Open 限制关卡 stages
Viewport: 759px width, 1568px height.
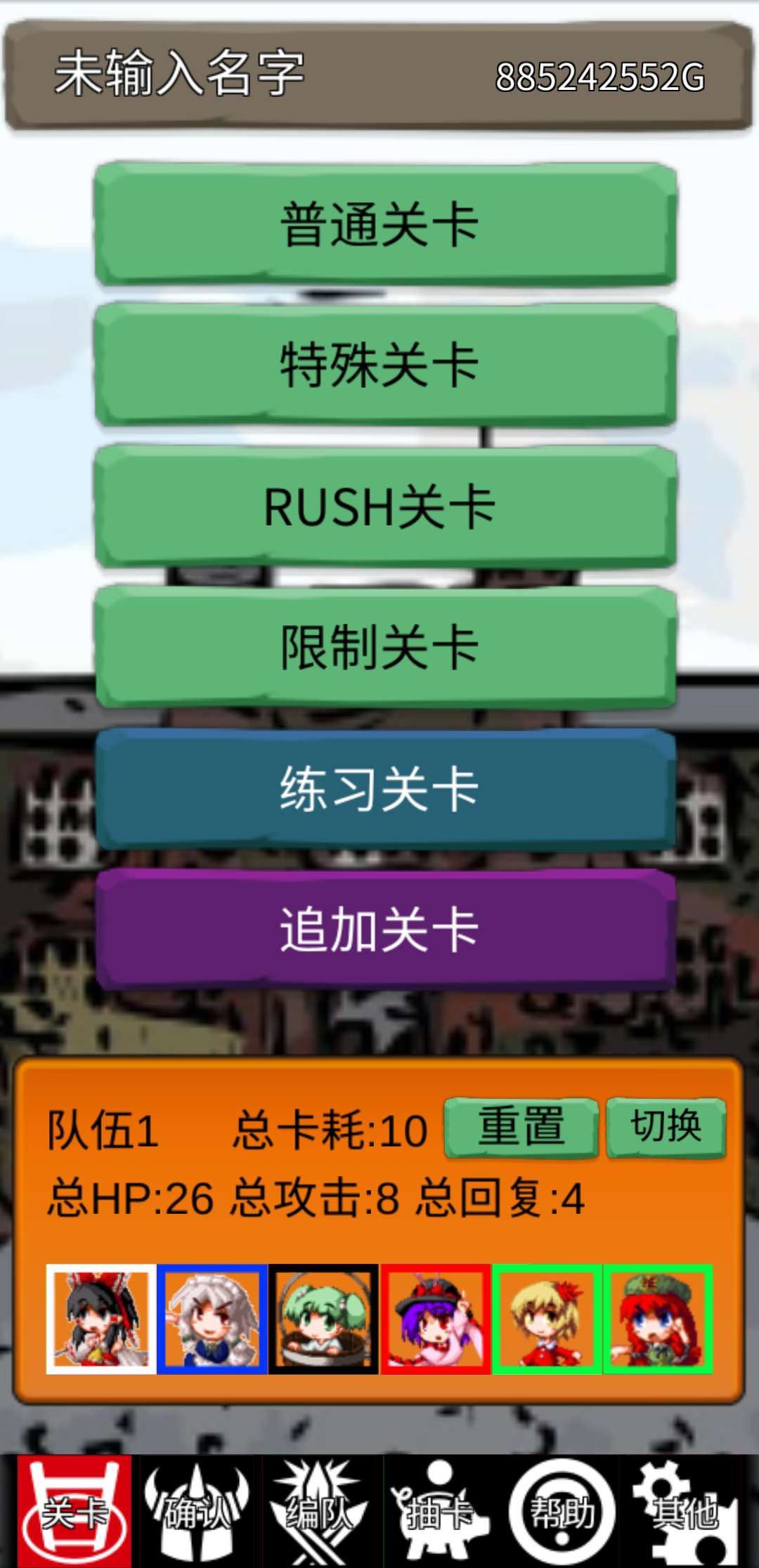pos(385,647)
